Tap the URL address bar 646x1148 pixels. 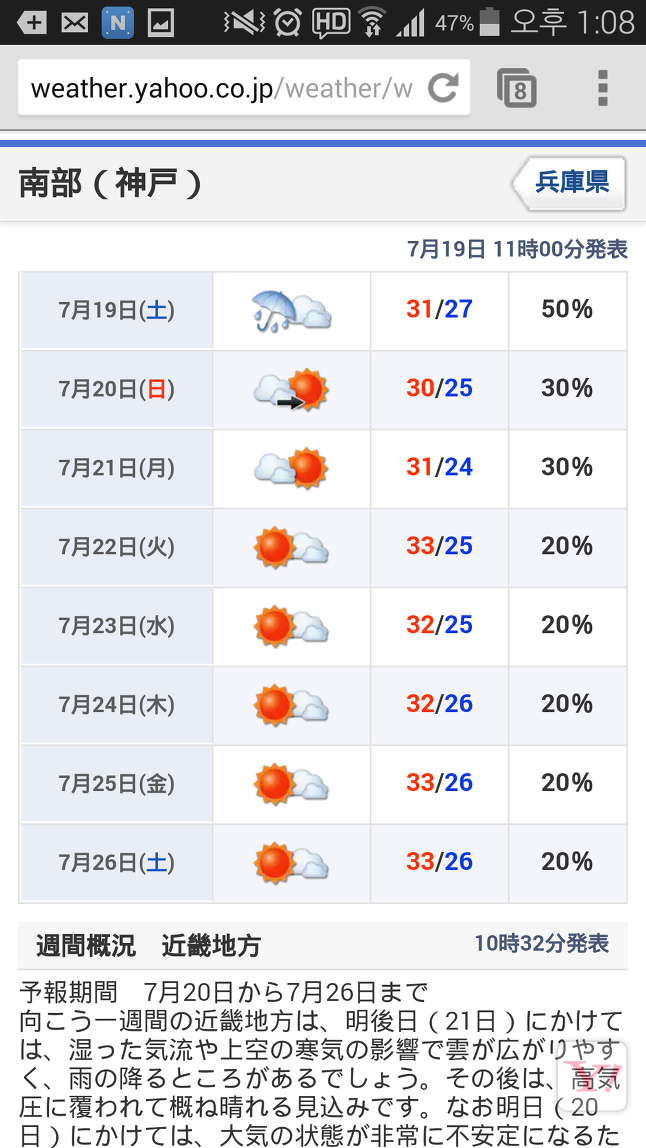click(220, 89)
